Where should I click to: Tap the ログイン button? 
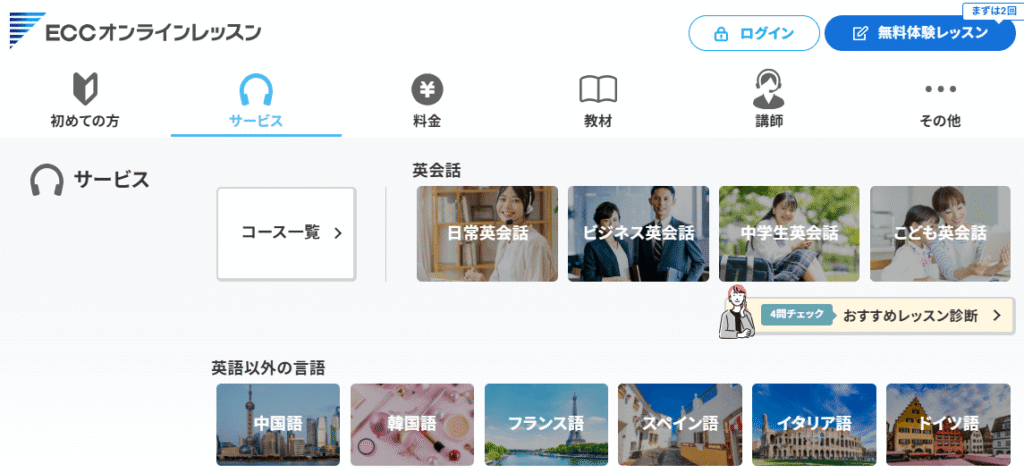point(754,33)
